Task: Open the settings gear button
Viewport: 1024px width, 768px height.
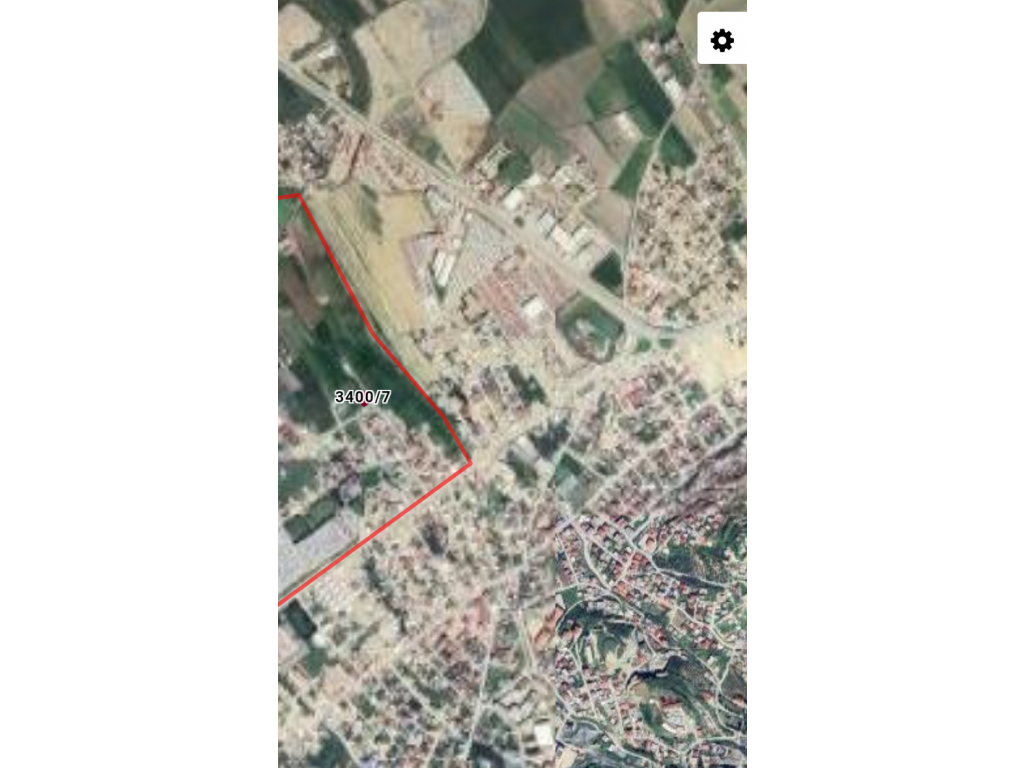Action: (722, 40)
